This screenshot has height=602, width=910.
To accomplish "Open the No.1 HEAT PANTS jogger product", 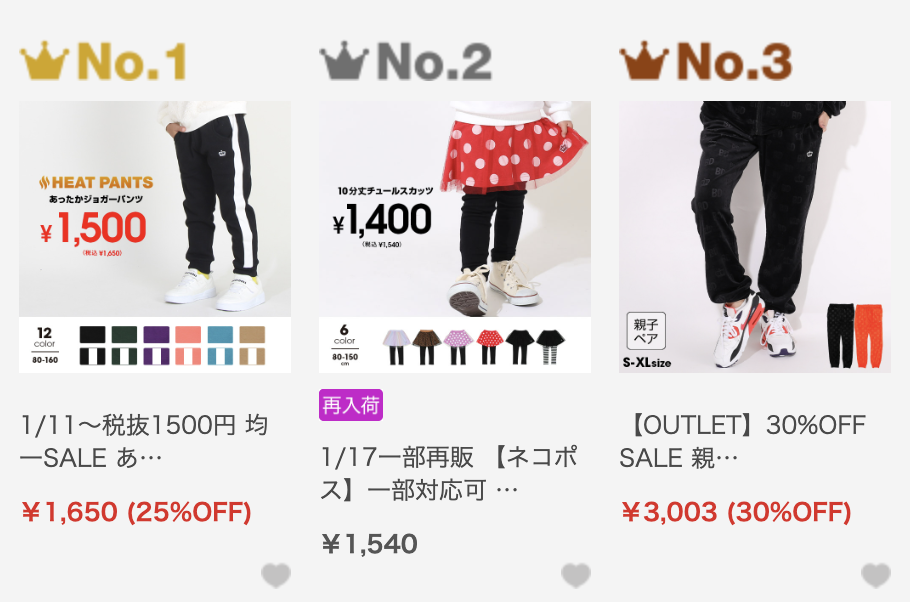I will pyautogui.click(x=155, y=237).
